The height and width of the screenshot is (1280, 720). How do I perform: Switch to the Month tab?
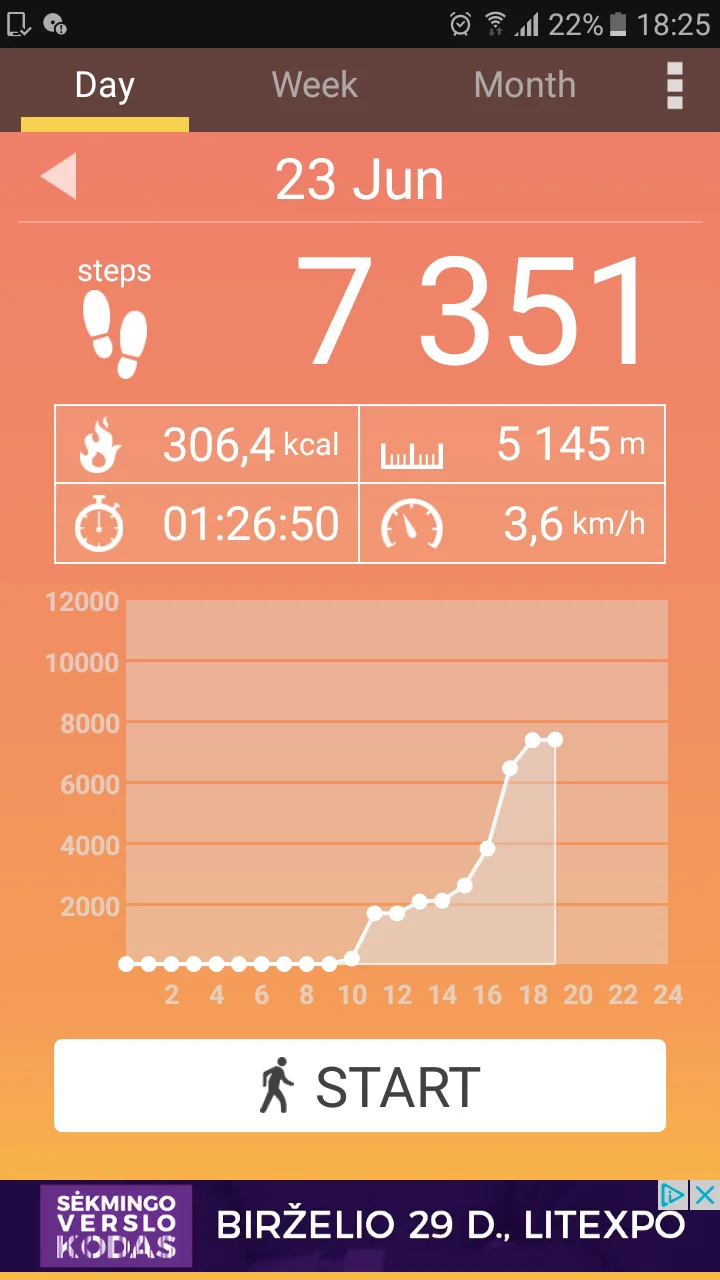pos(524,86)
